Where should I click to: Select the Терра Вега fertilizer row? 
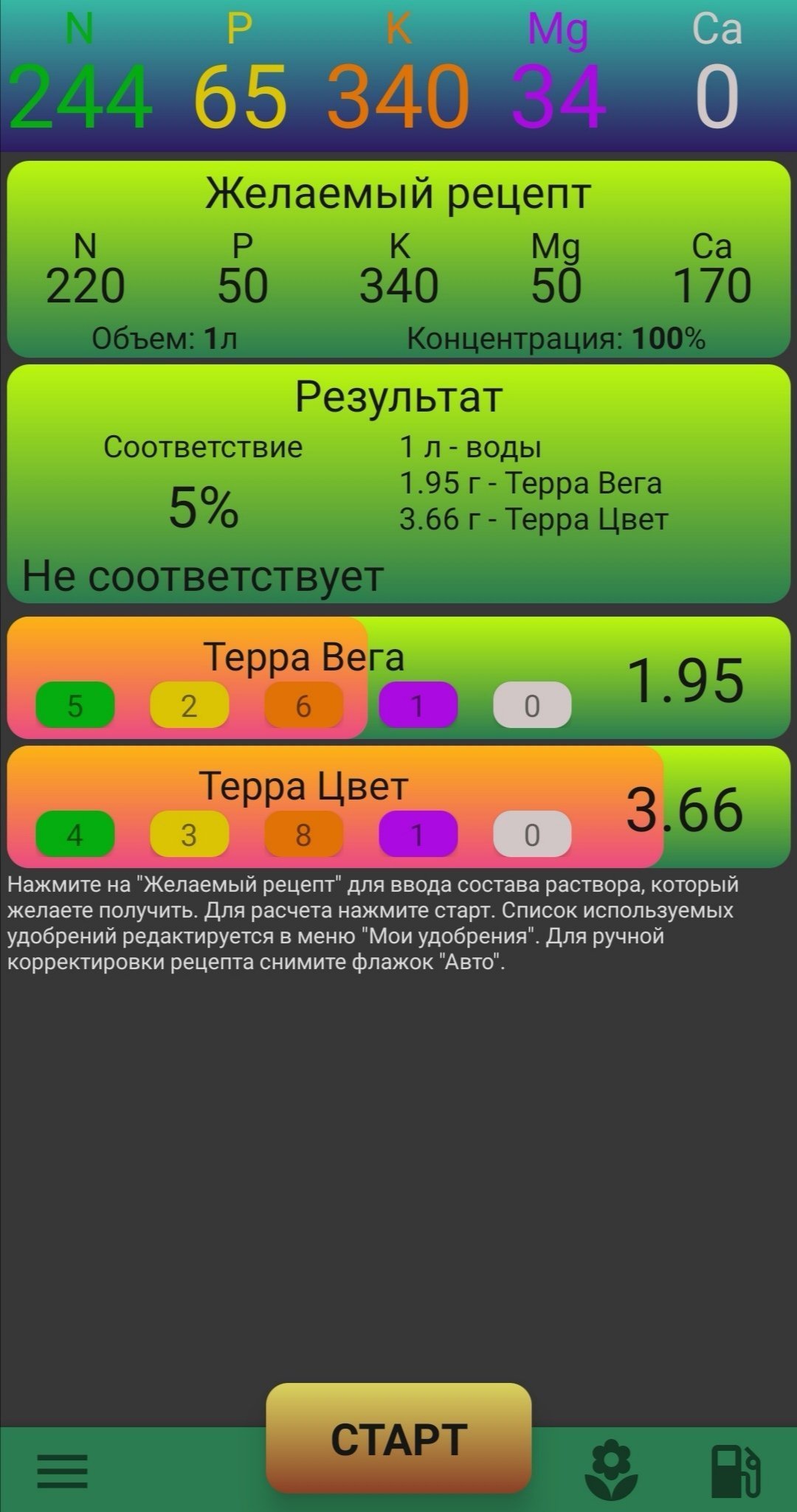point(398,678)
